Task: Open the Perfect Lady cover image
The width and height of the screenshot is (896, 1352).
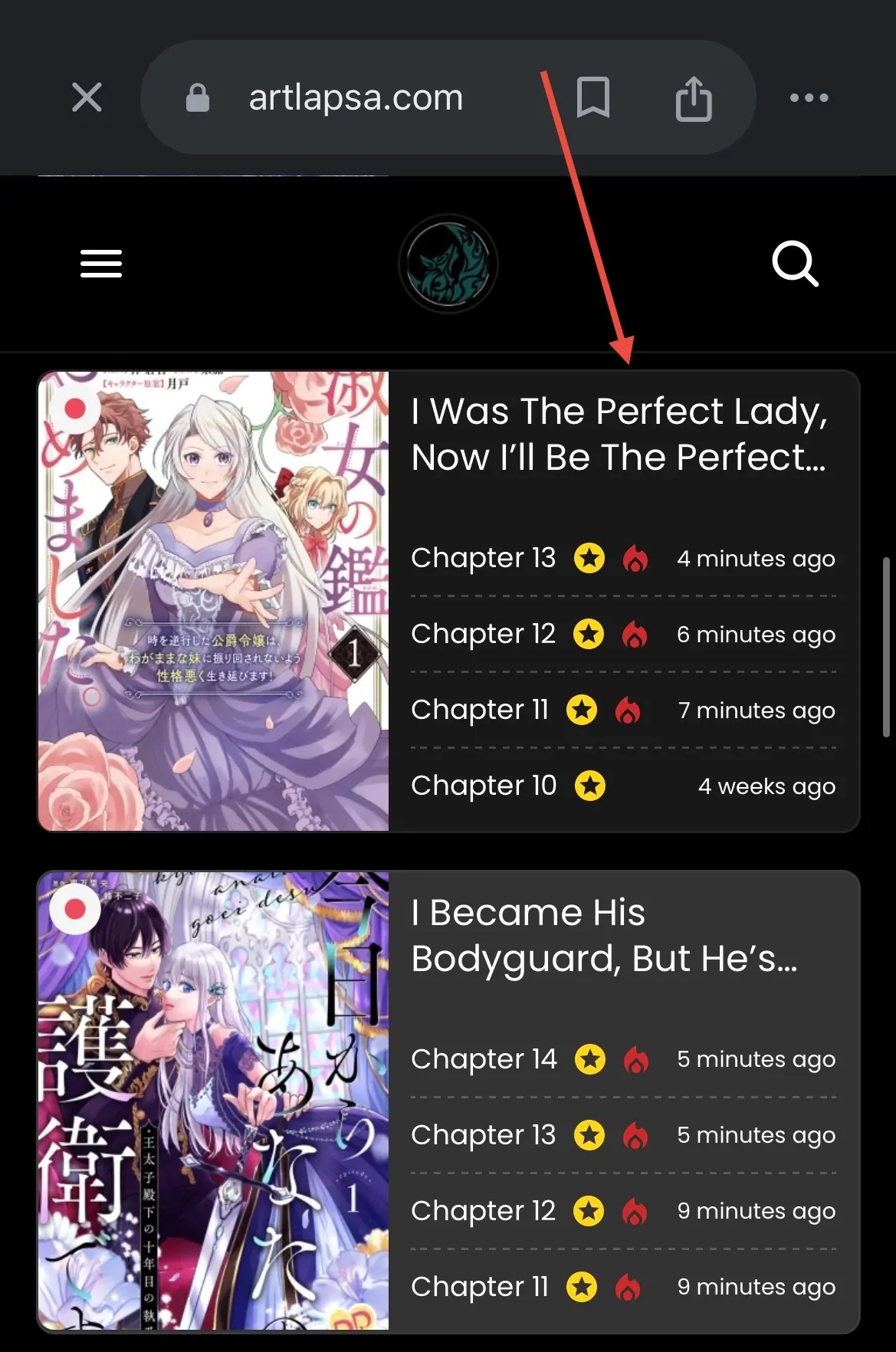Action: (214, 601)
